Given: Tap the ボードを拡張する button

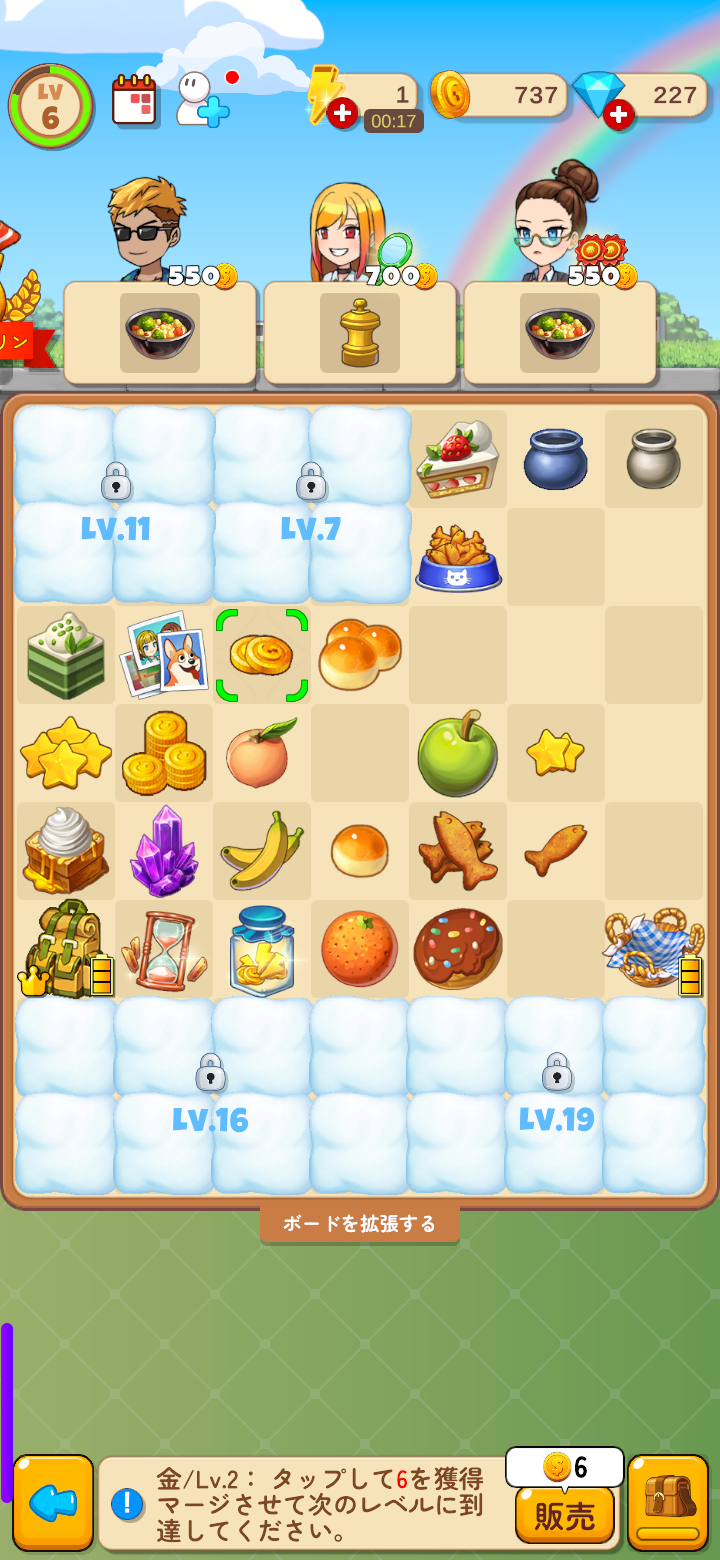Looking at the screenshot, I should (x=360, y=1224).
